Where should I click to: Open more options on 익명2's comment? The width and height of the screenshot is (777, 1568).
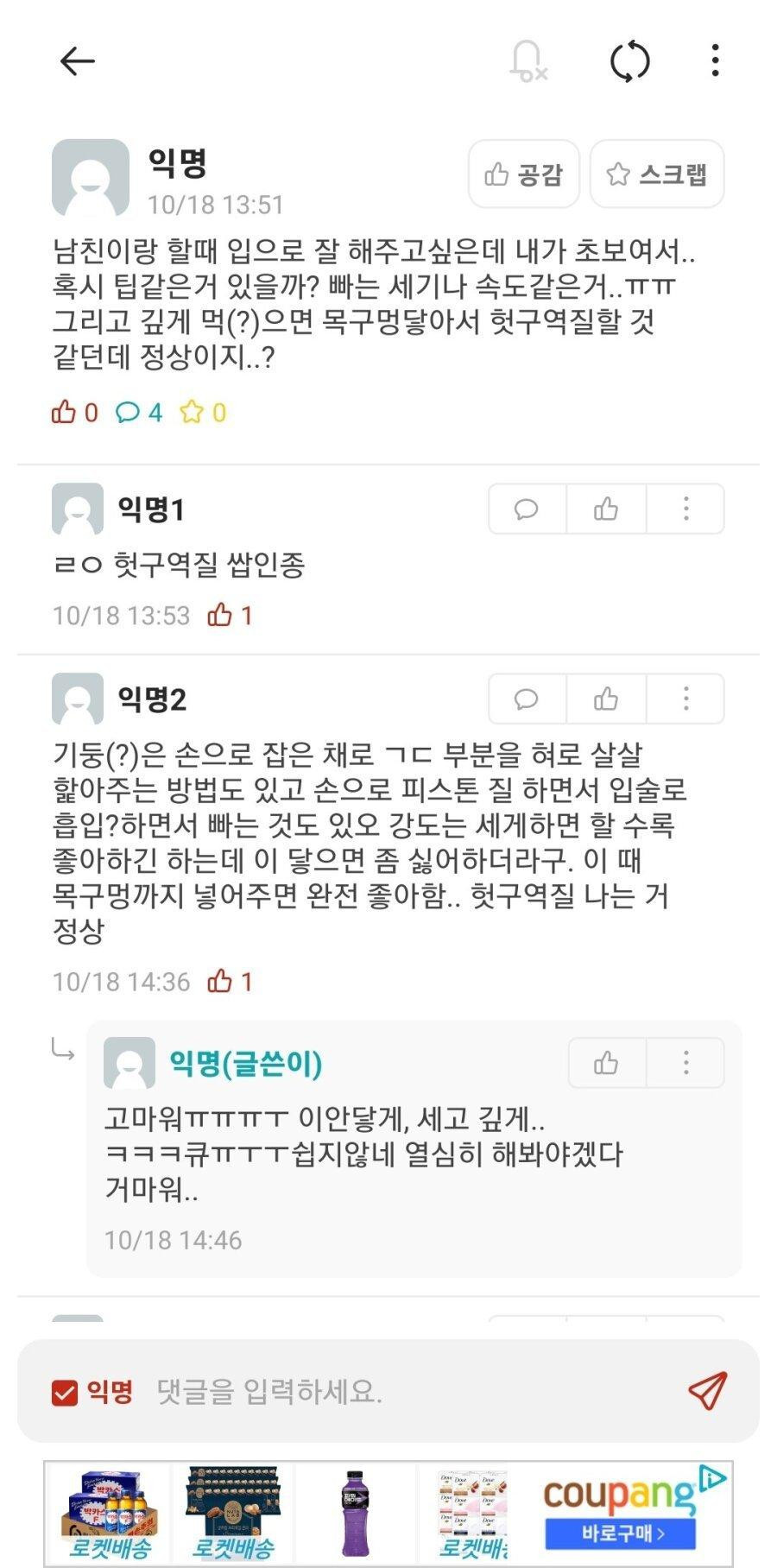(x=685, y=699)
